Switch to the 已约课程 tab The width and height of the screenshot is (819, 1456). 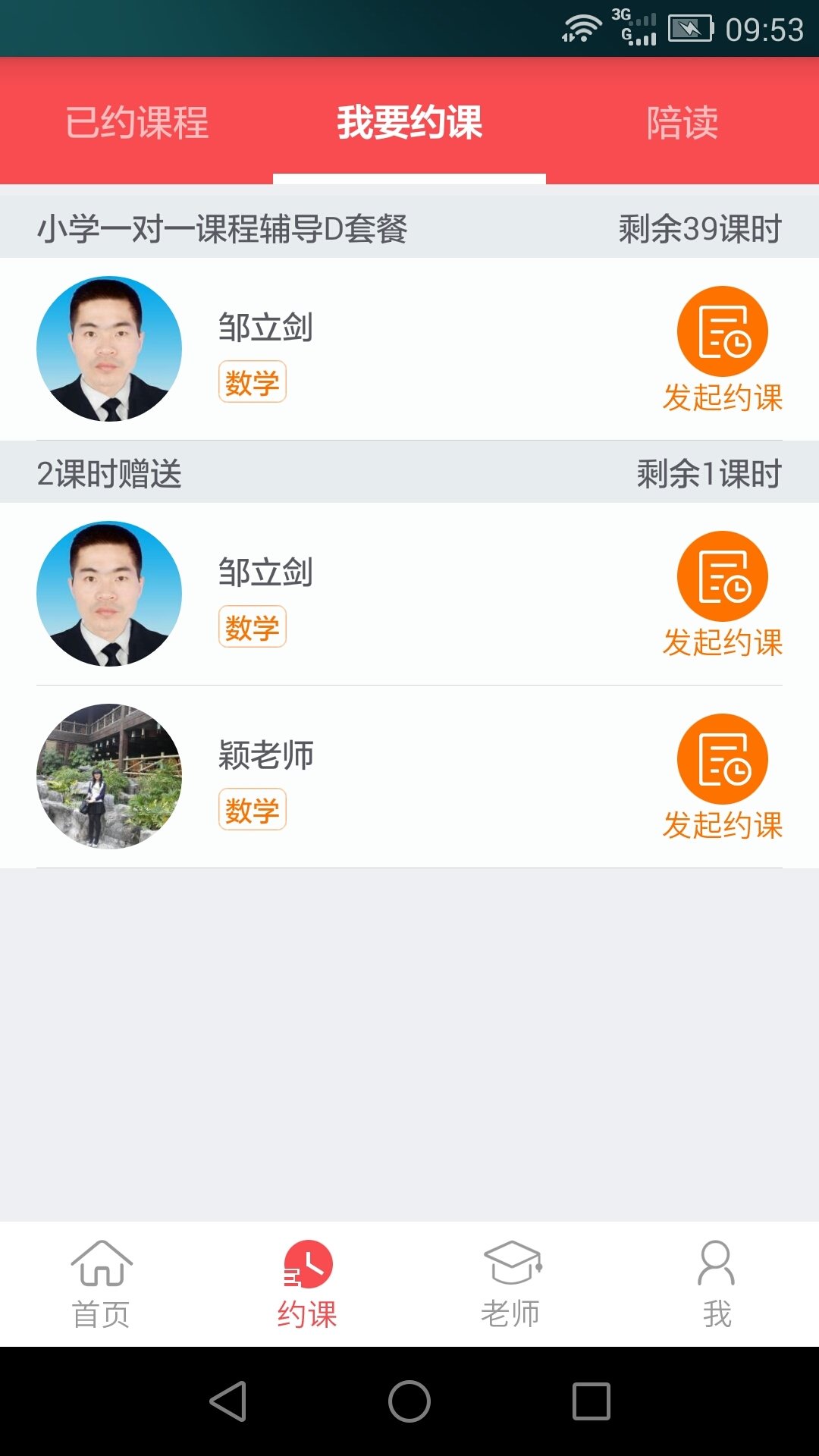(136, 121)
